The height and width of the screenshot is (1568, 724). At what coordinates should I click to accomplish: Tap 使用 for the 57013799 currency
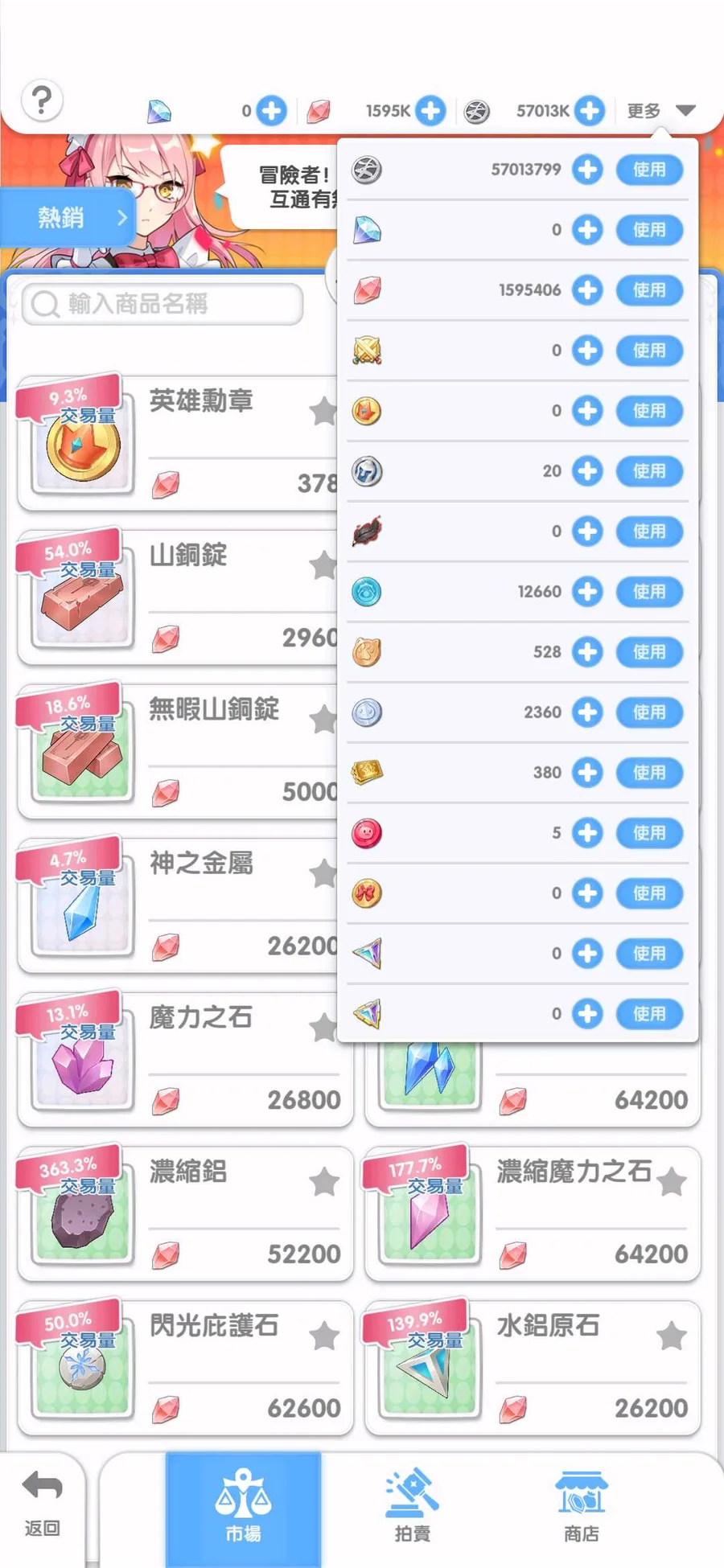click(x=649, y=170)
